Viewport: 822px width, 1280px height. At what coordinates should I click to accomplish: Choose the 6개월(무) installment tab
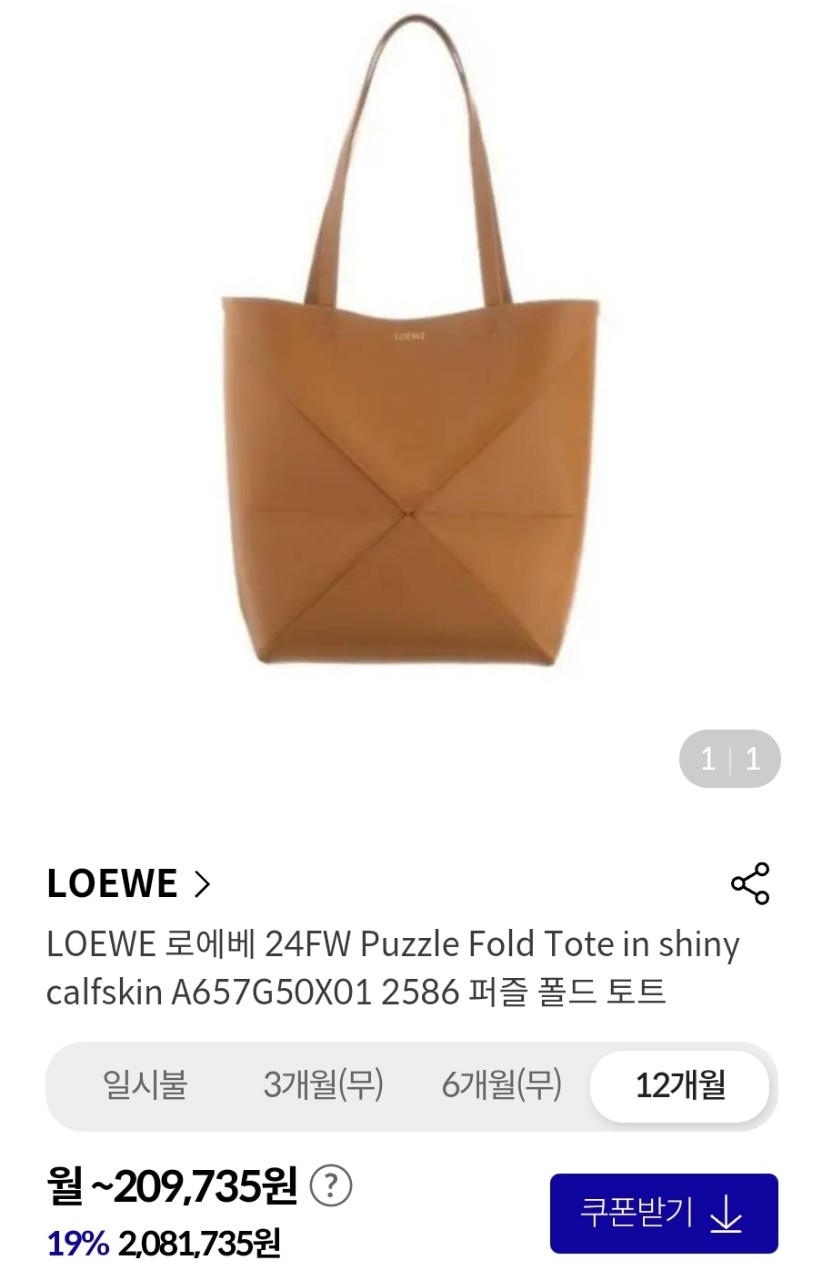coord(501,1085)
